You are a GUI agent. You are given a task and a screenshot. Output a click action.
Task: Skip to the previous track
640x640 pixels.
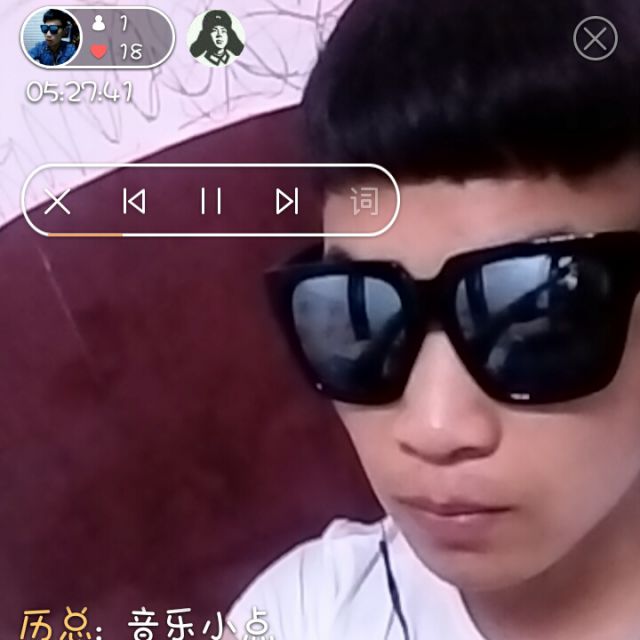click(x=134, y=201)
